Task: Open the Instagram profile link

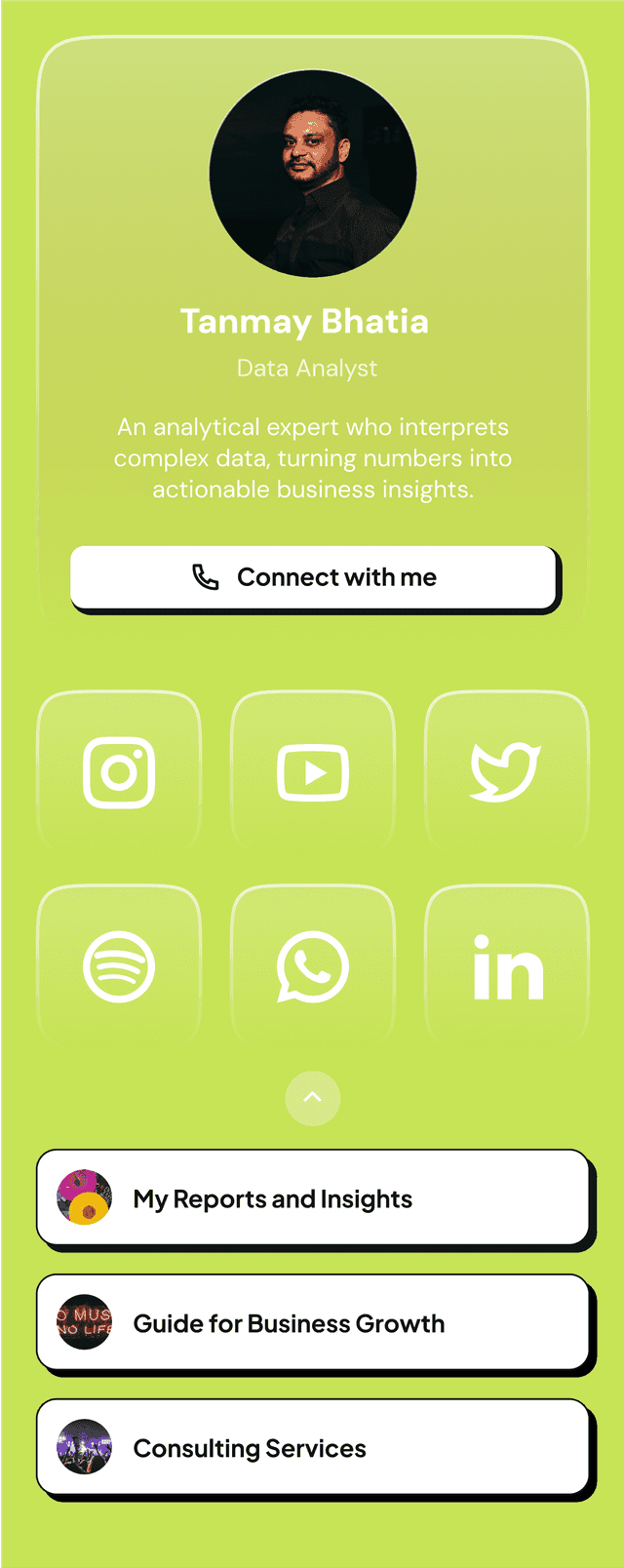Action: pyautogui.click(x=119, y=772)
